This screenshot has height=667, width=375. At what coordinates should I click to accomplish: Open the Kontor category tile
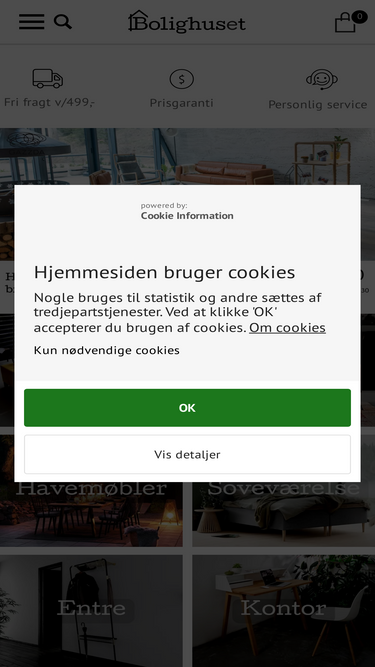tap(284, 611)
